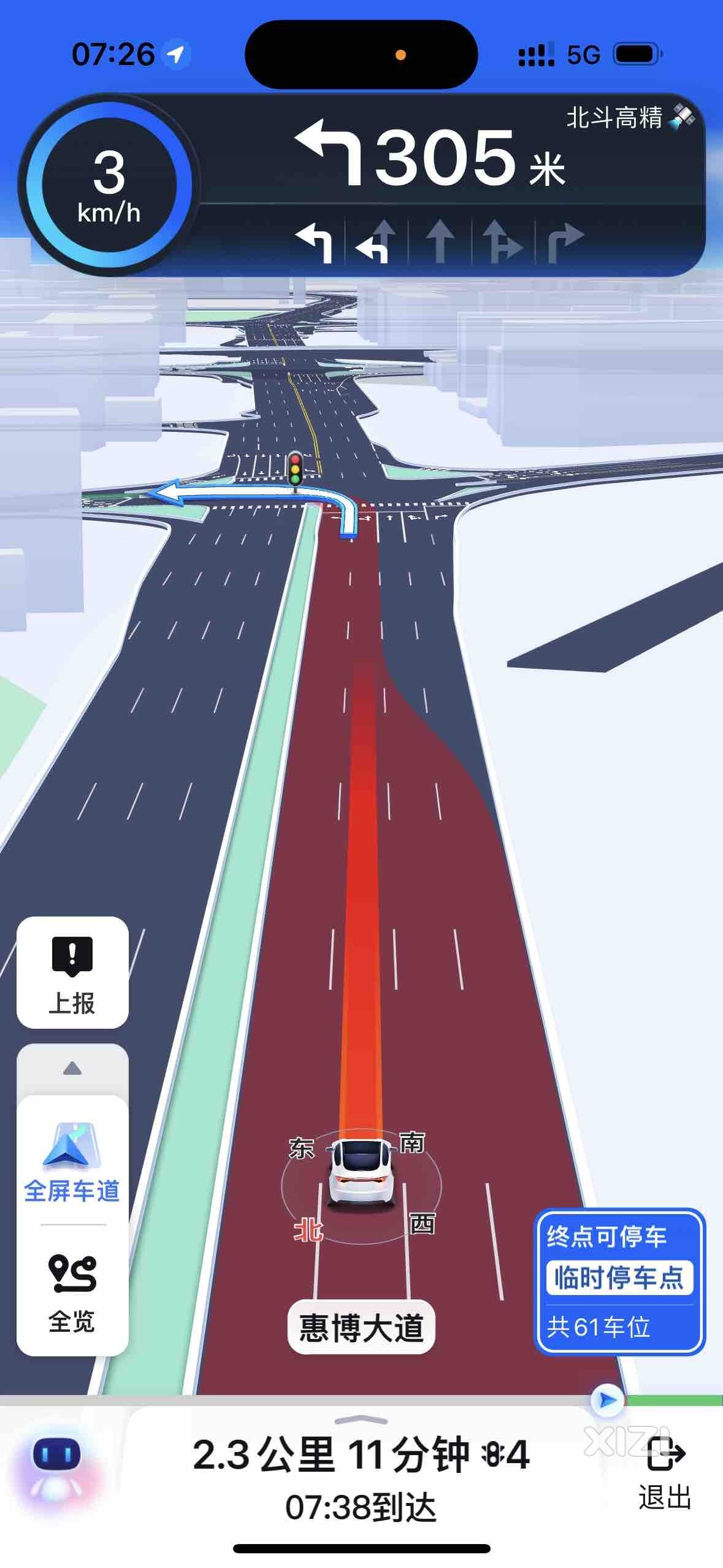Expand the side panel arrow above 全屏车道

tap(72, 1069)
